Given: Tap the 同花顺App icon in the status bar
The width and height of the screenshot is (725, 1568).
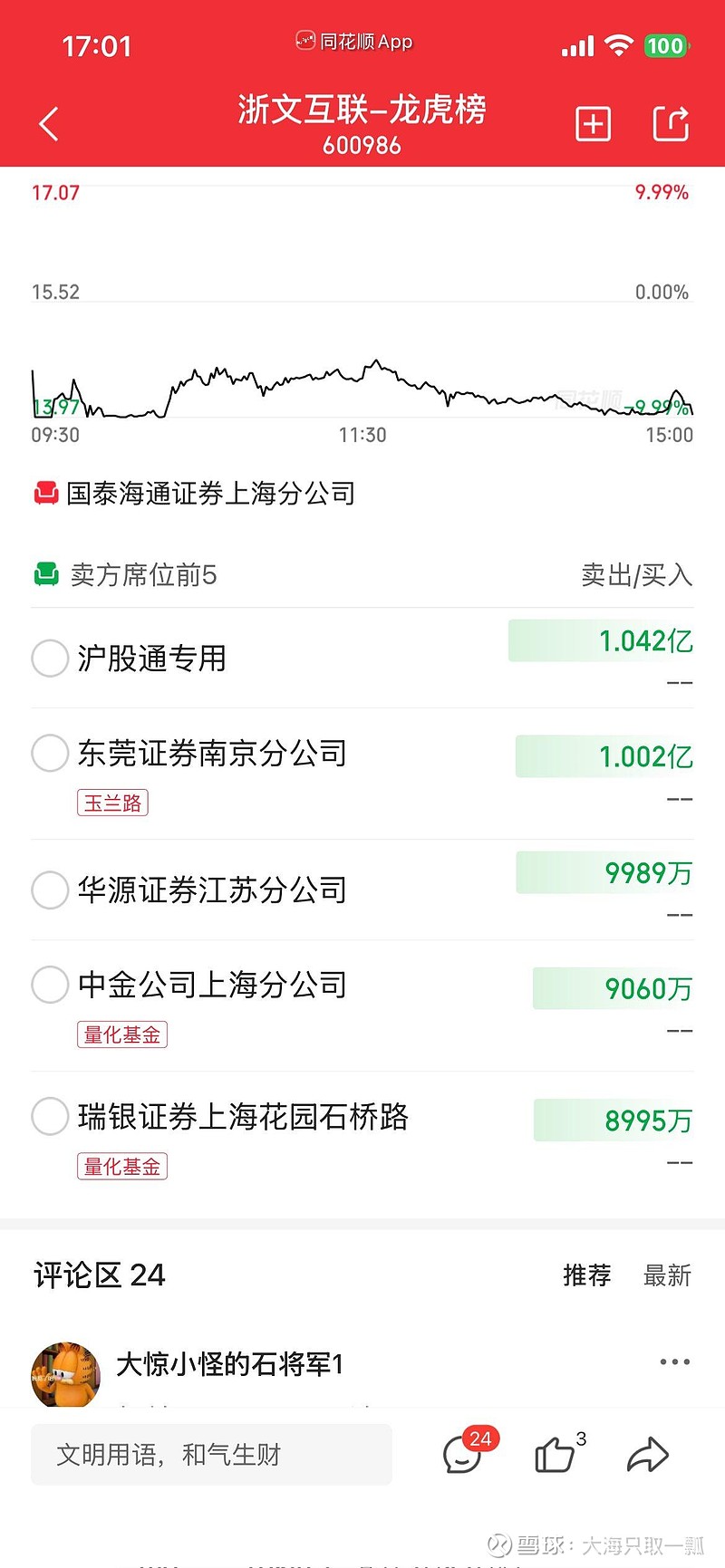Looking at the screenshot, I should (304, 40).
